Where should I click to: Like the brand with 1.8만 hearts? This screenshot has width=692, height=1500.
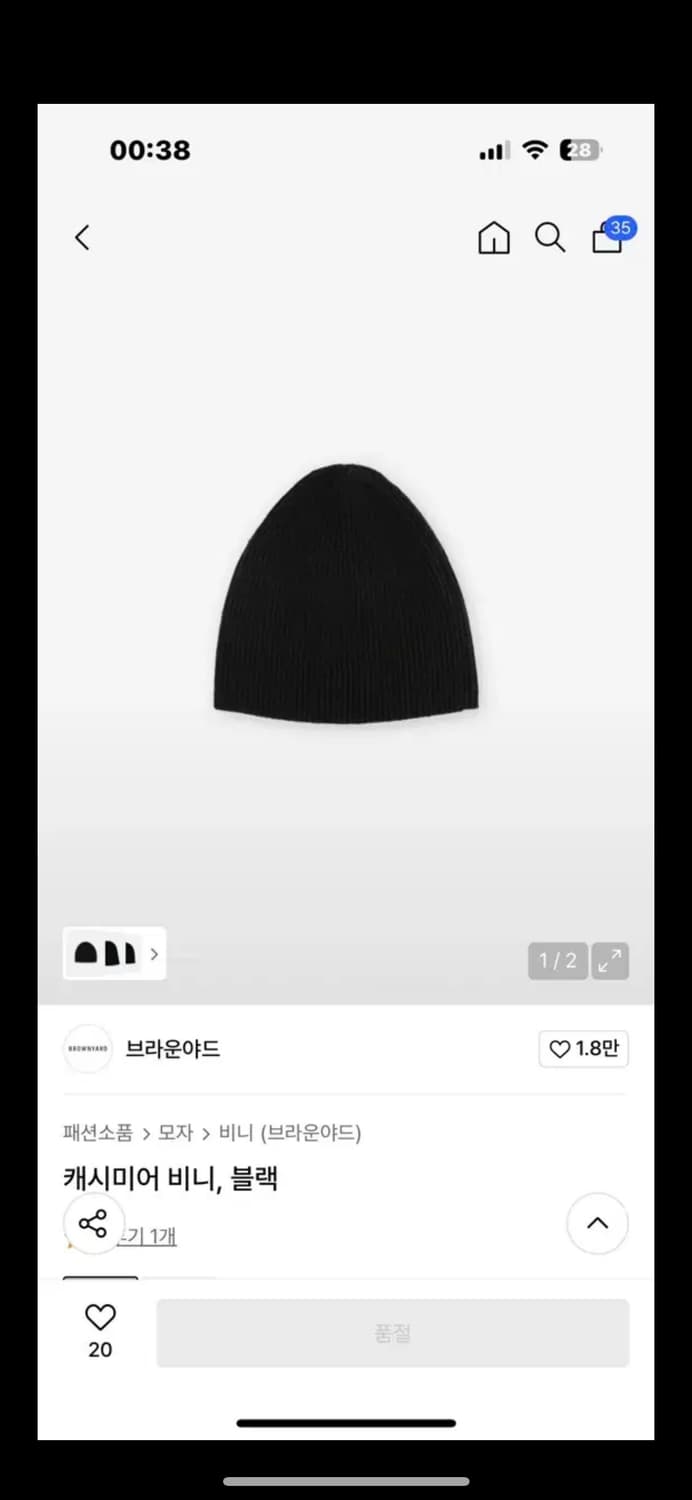tap(583, 1049)
